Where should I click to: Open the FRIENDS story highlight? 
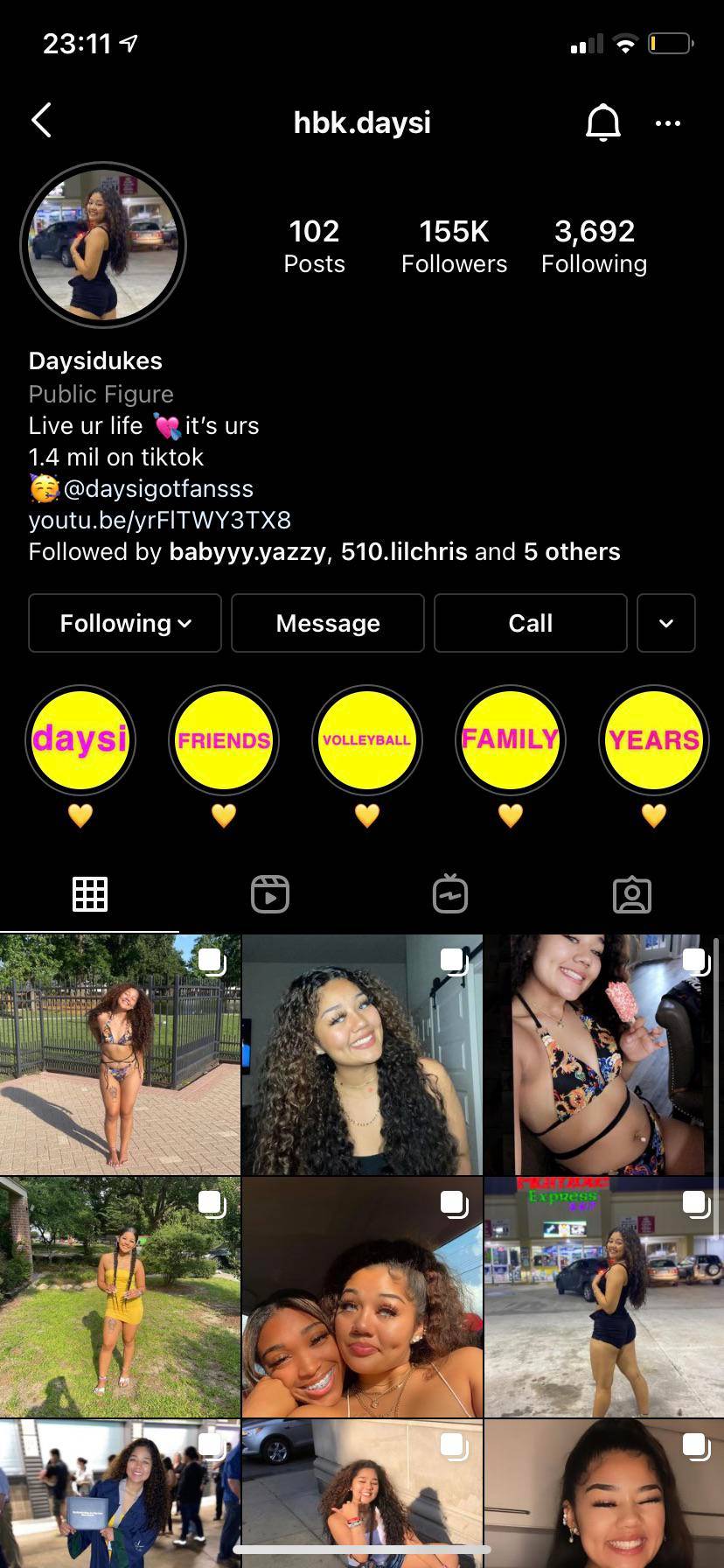click(x=224, y=740)
